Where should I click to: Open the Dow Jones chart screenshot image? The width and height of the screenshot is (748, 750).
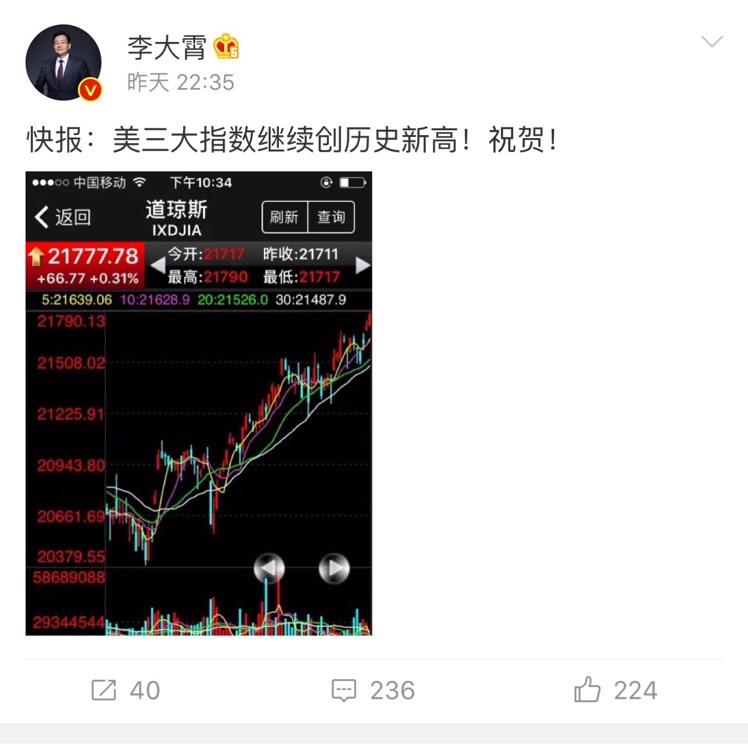tap(199, 403)
